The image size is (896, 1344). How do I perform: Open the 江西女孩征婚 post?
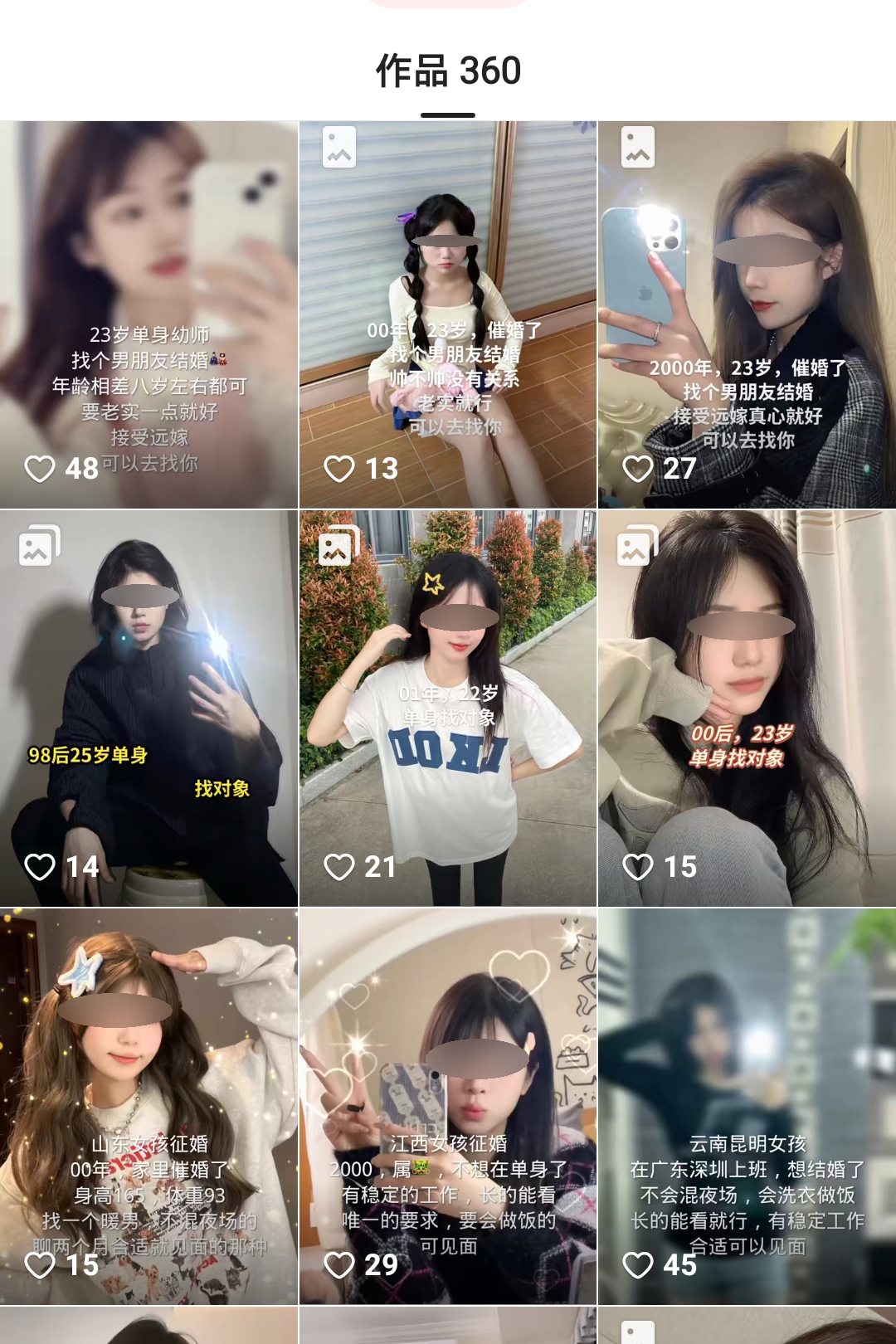coord(448,1106)
